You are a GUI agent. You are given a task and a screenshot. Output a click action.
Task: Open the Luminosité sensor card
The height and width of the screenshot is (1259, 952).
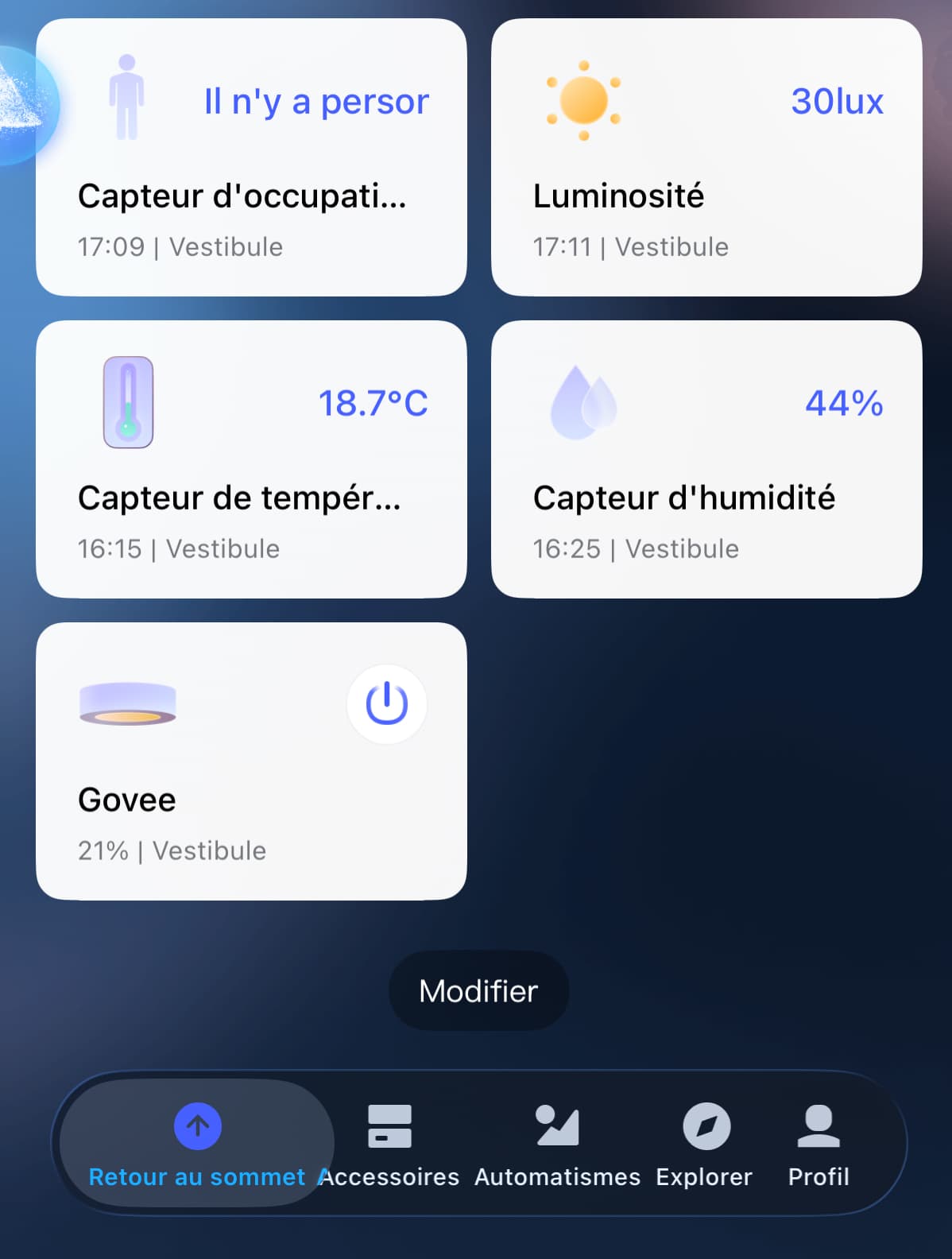click(x=706, y=157)
